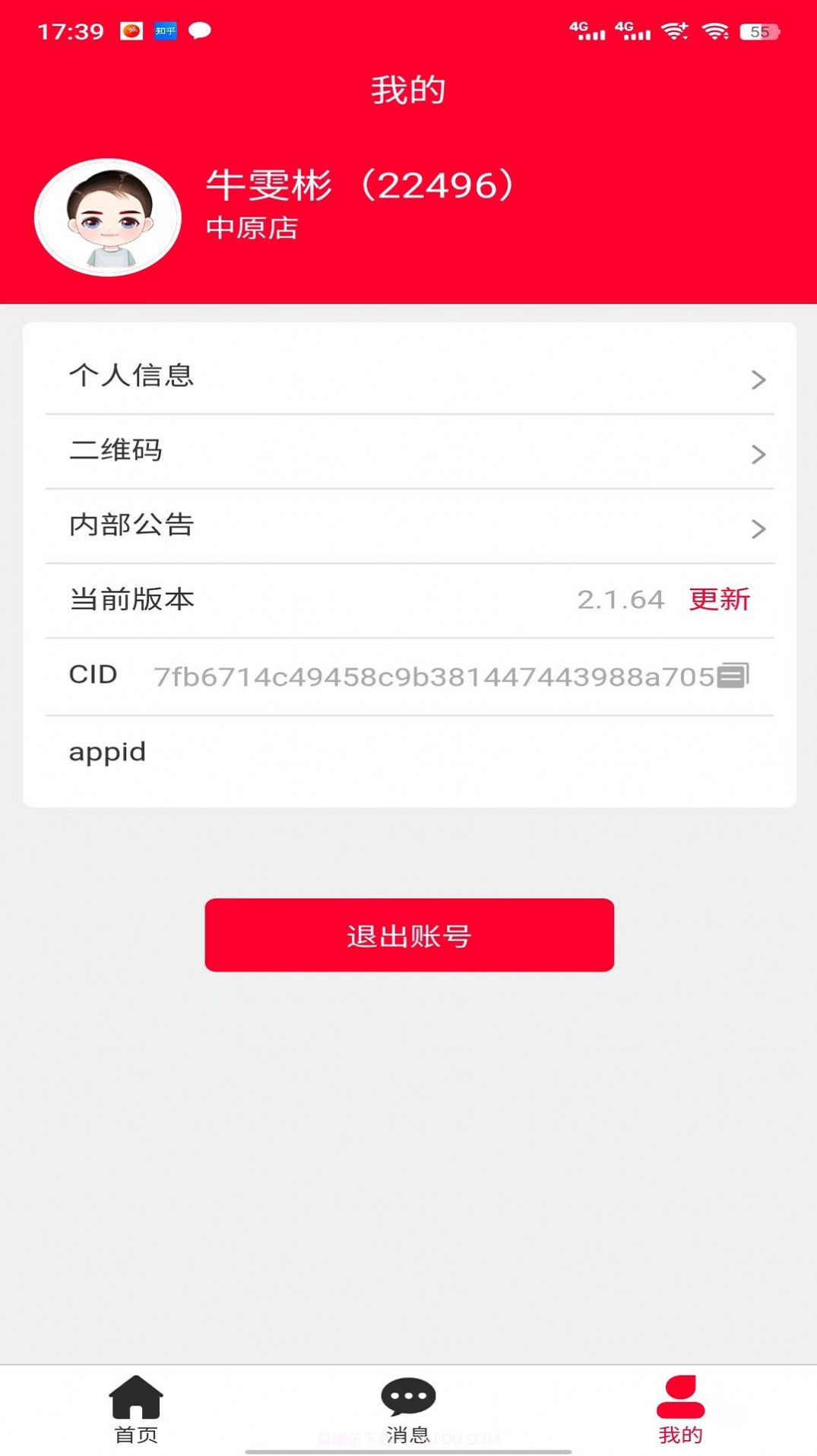Click the 中原店 store label
The height and width of the screenshot is (1456, 817).
(252, 227)
